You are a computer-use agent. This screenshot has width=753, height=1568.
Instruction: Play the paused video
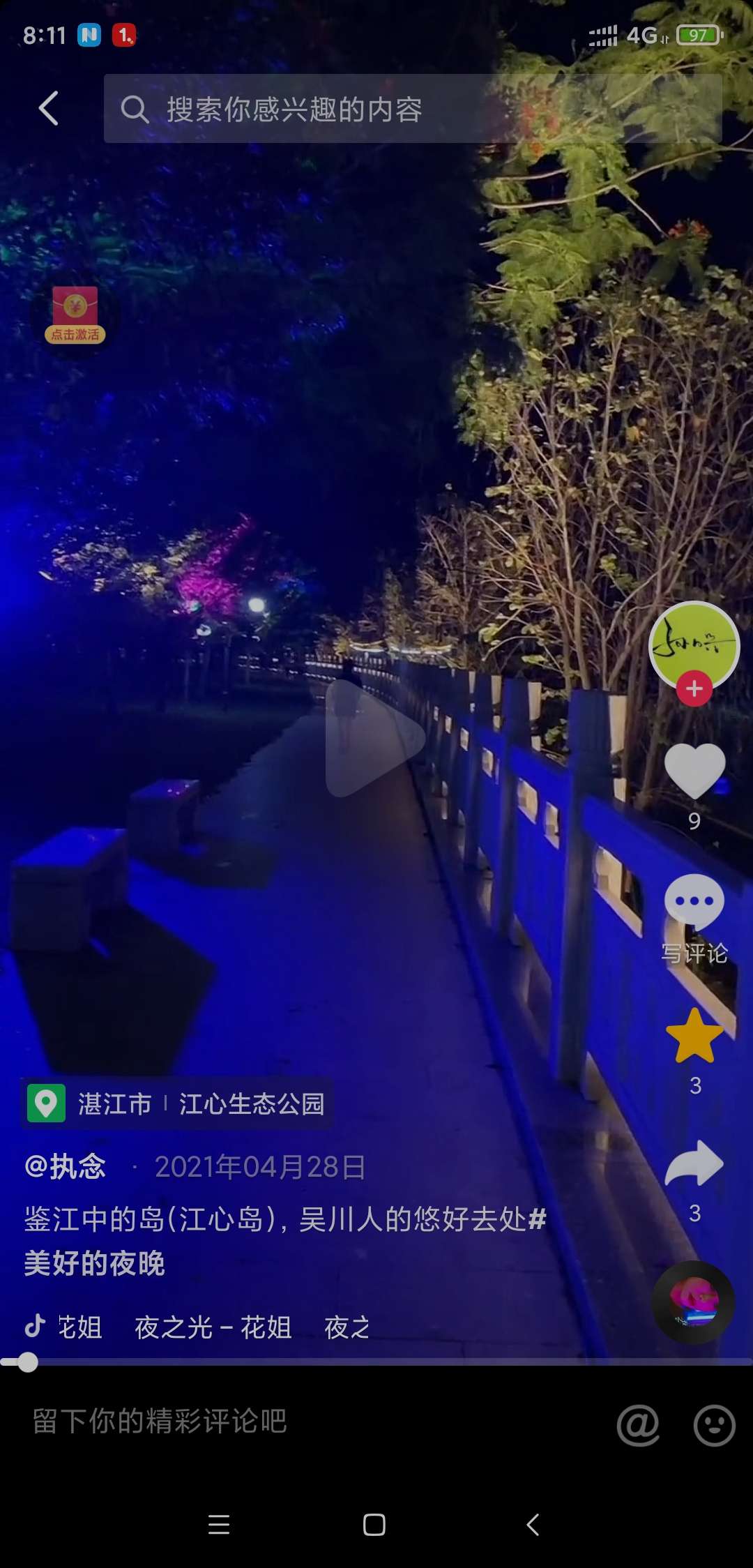[x=375, y=738]
